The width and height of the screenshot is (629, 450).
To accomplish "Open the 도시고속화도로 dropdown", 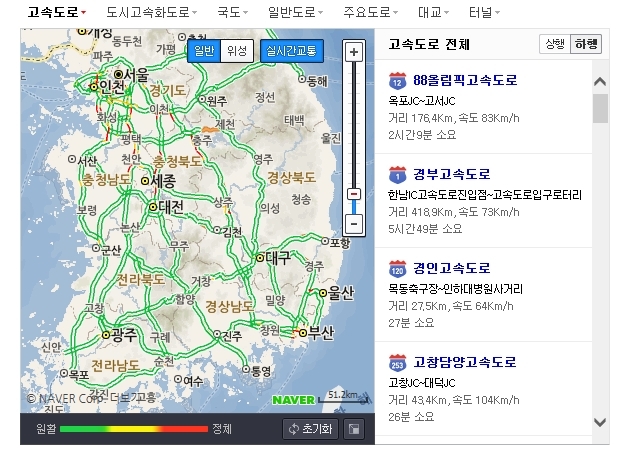I will click(x=151, y=12).
